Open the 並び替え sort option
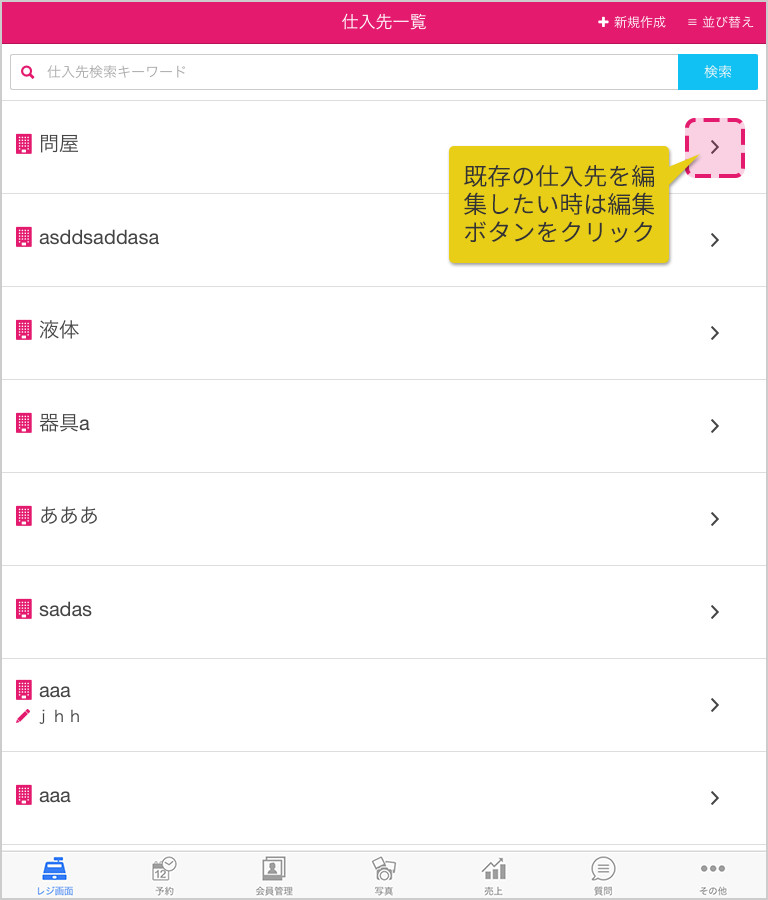The image size is (768, 900). (720, 22)
